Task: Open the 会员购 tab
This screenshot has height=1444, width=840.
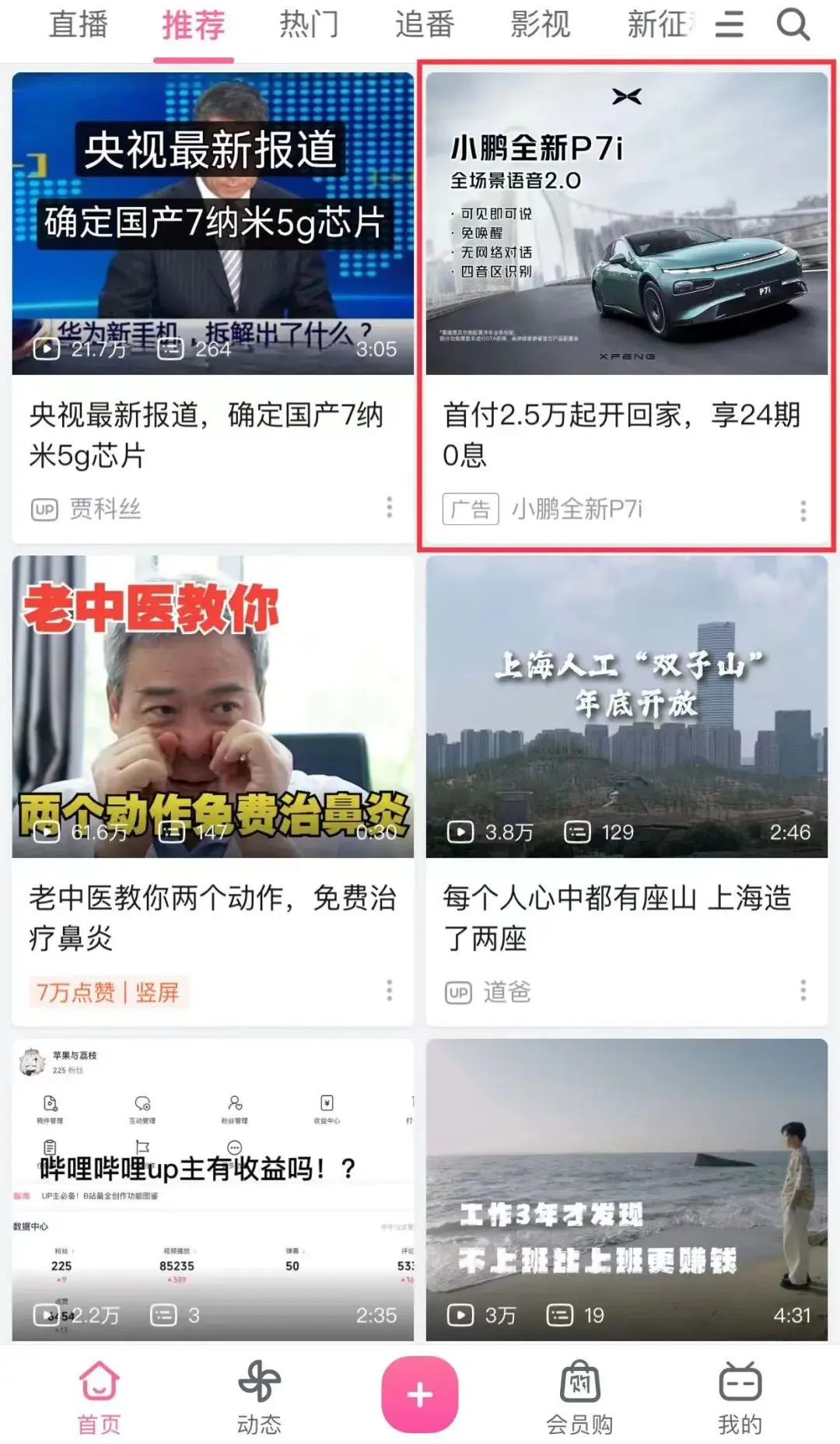Action: pyautogui.click(x=579, y=1397)
